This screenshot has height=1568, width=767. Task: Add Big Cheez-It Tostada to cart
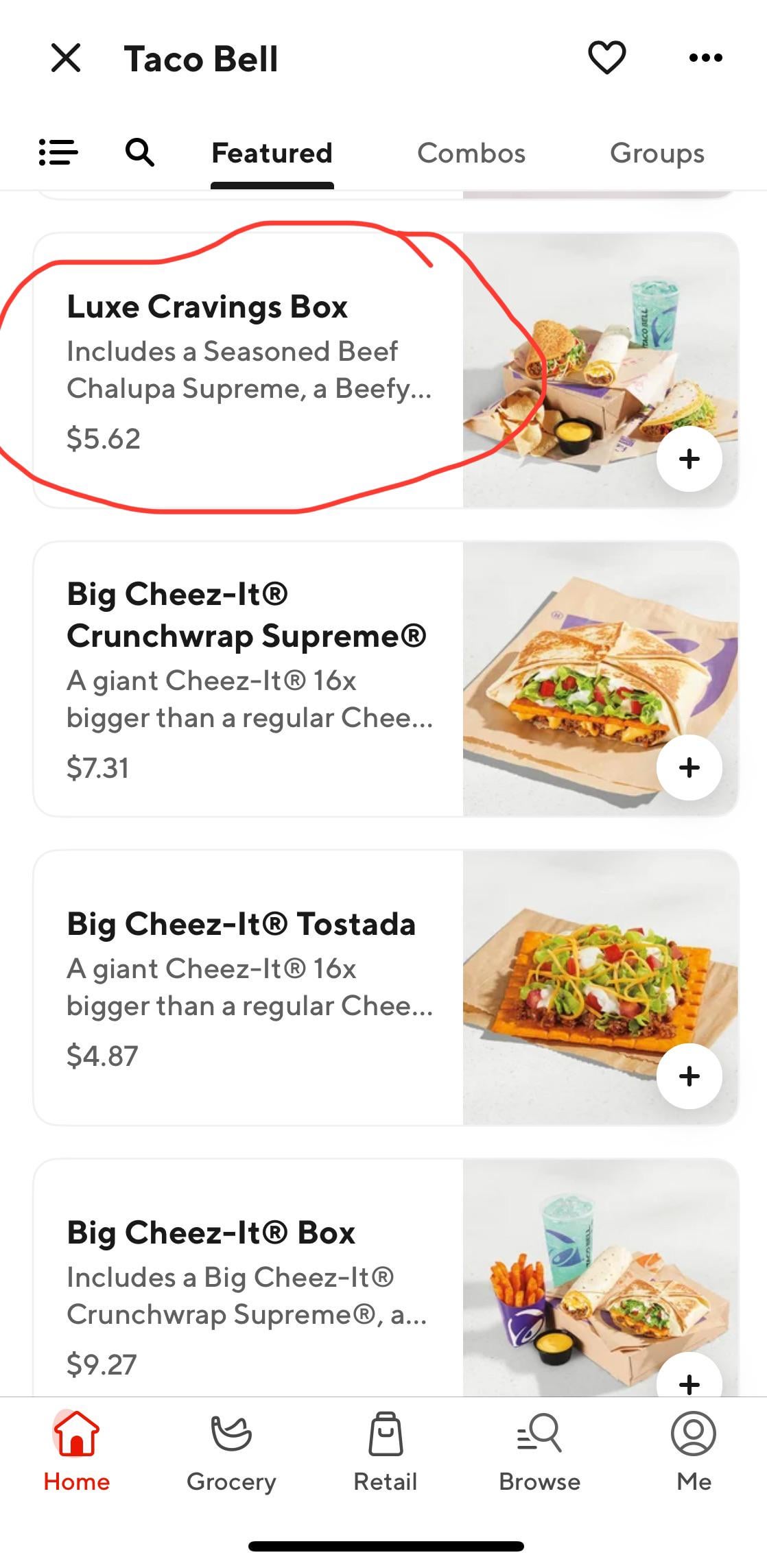coord(689,1076)
